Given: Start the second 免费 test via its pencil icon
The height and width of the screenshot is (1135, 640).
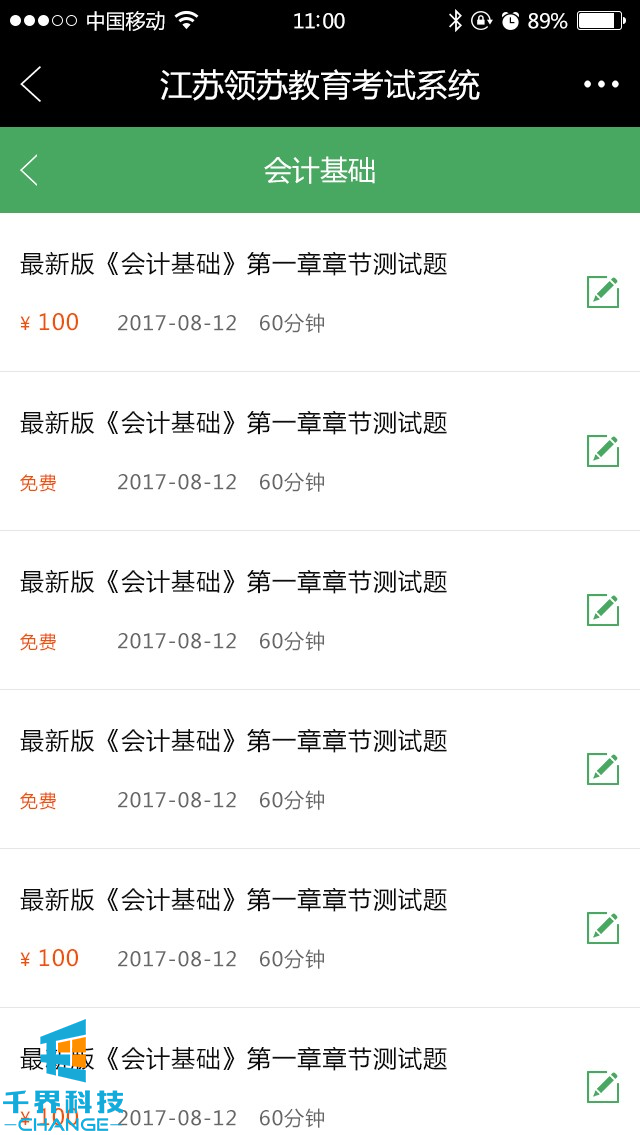Looking at the screenshot, I should pyautogui.click(x=602, y=610).
